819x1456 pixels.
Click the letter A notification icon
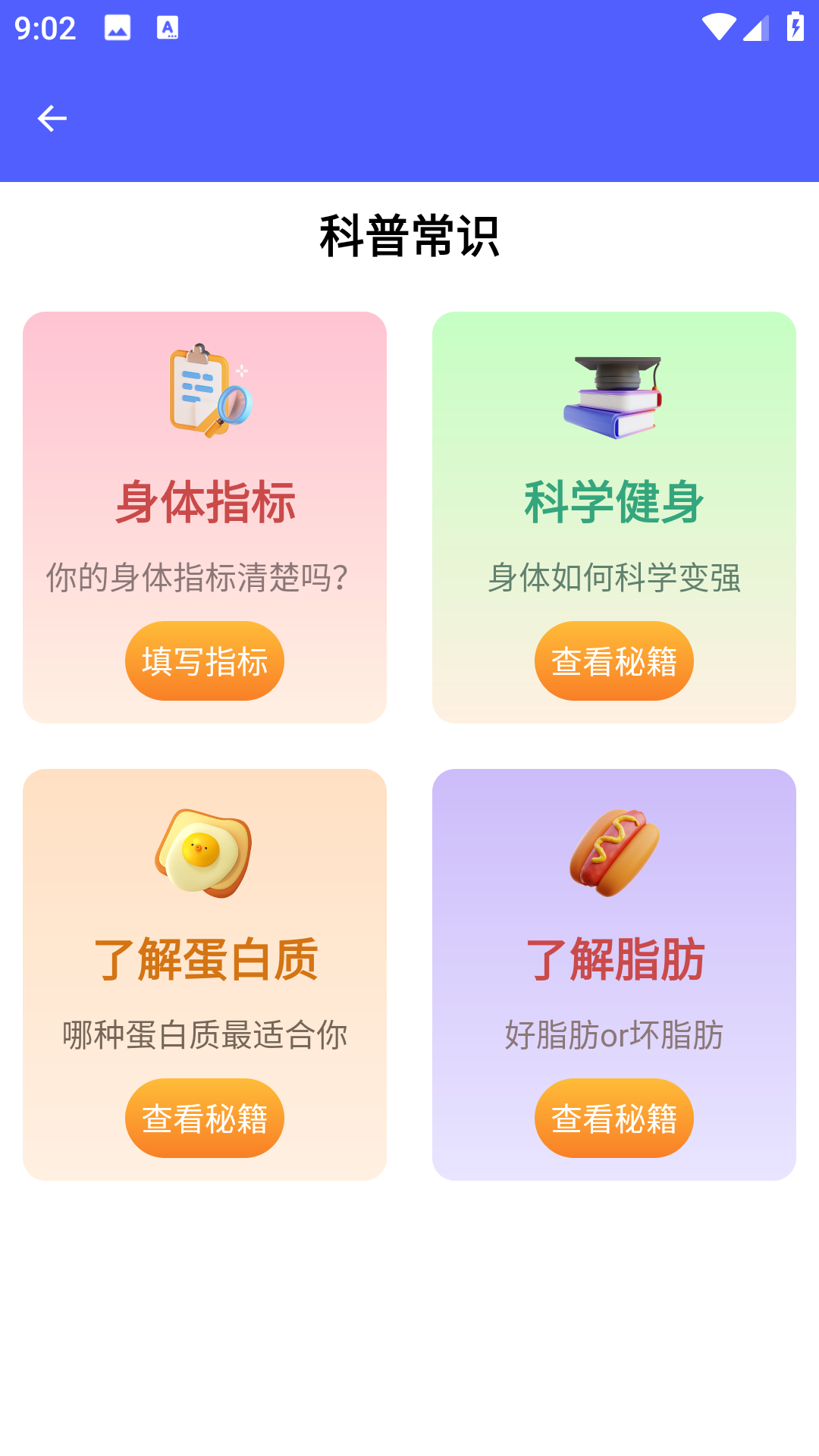168,27
